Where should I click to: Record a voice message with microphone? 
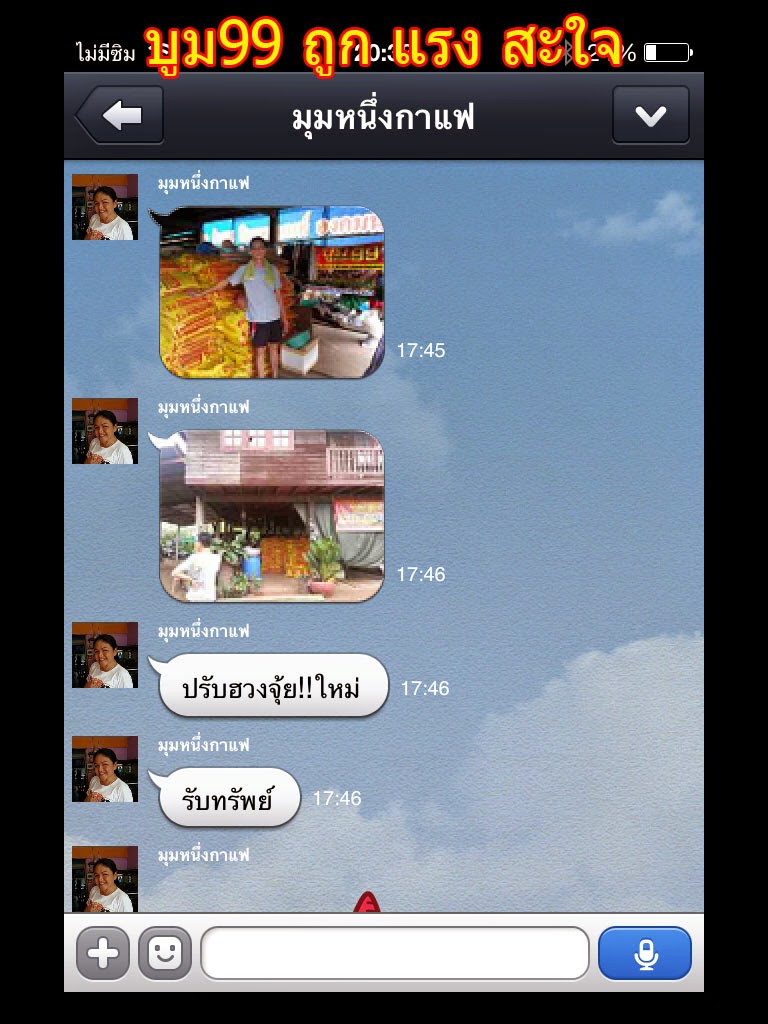[x=644, y=954]
